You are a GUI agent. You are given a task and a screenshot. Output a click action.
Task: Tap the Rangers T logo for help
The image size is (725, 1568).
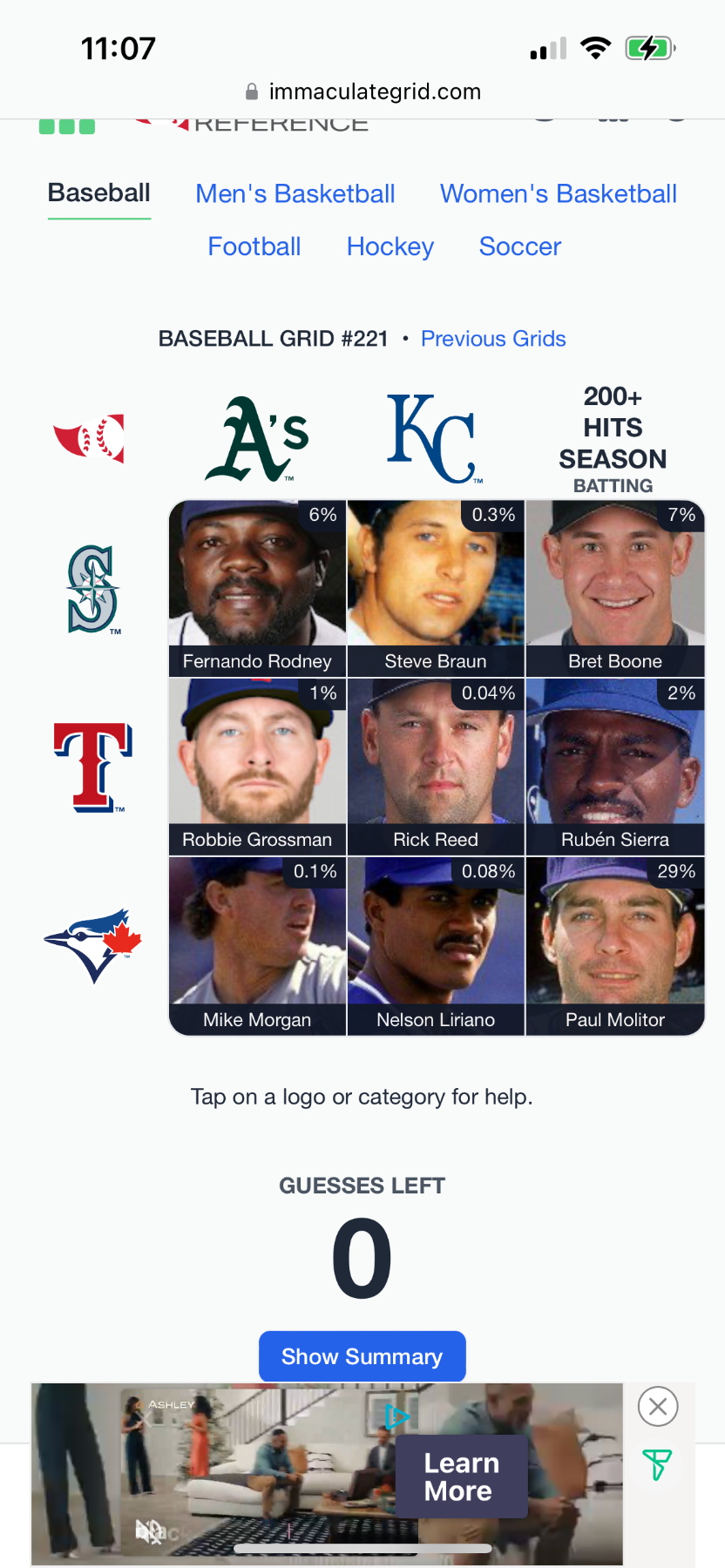tap(93, 767)
